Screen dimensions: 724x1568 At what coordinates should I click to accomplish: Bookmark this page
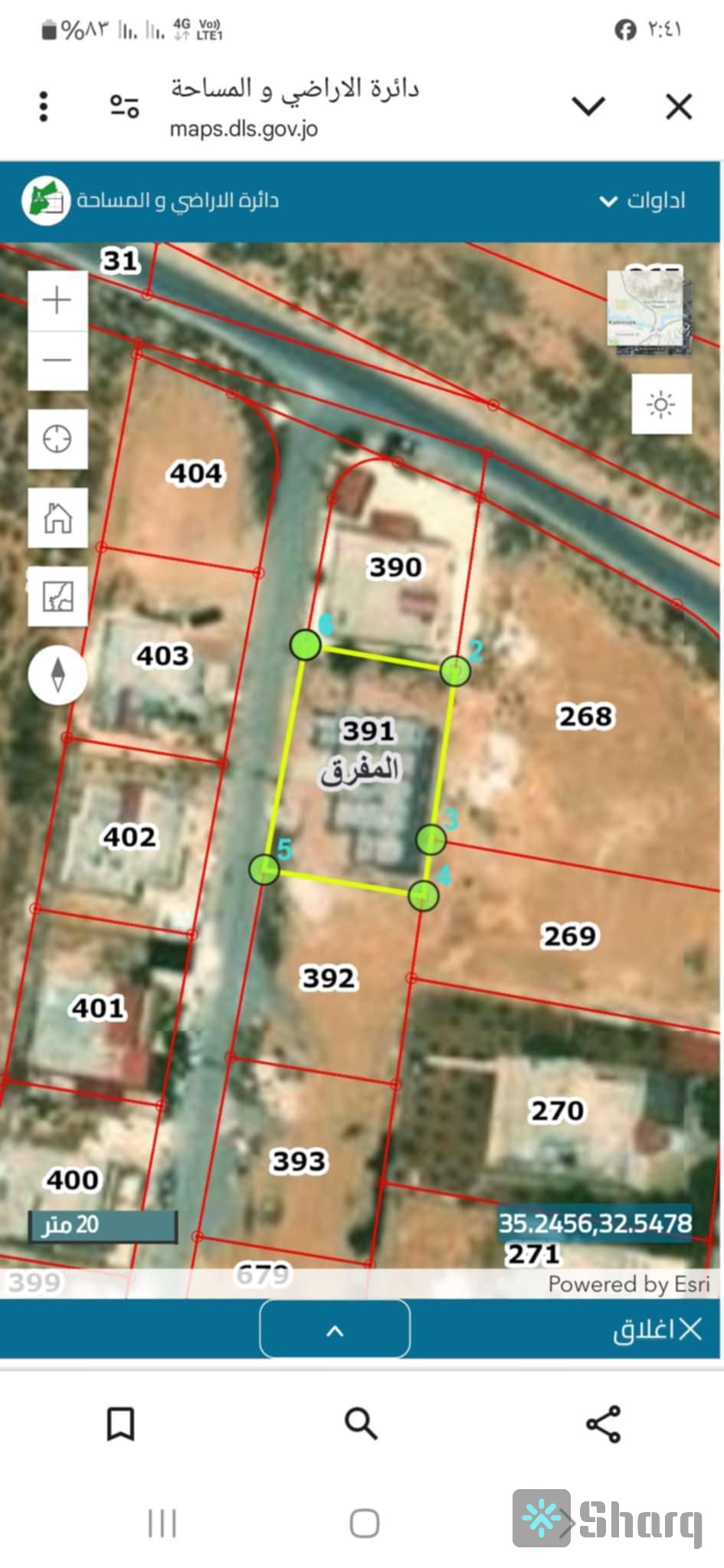120,1424
